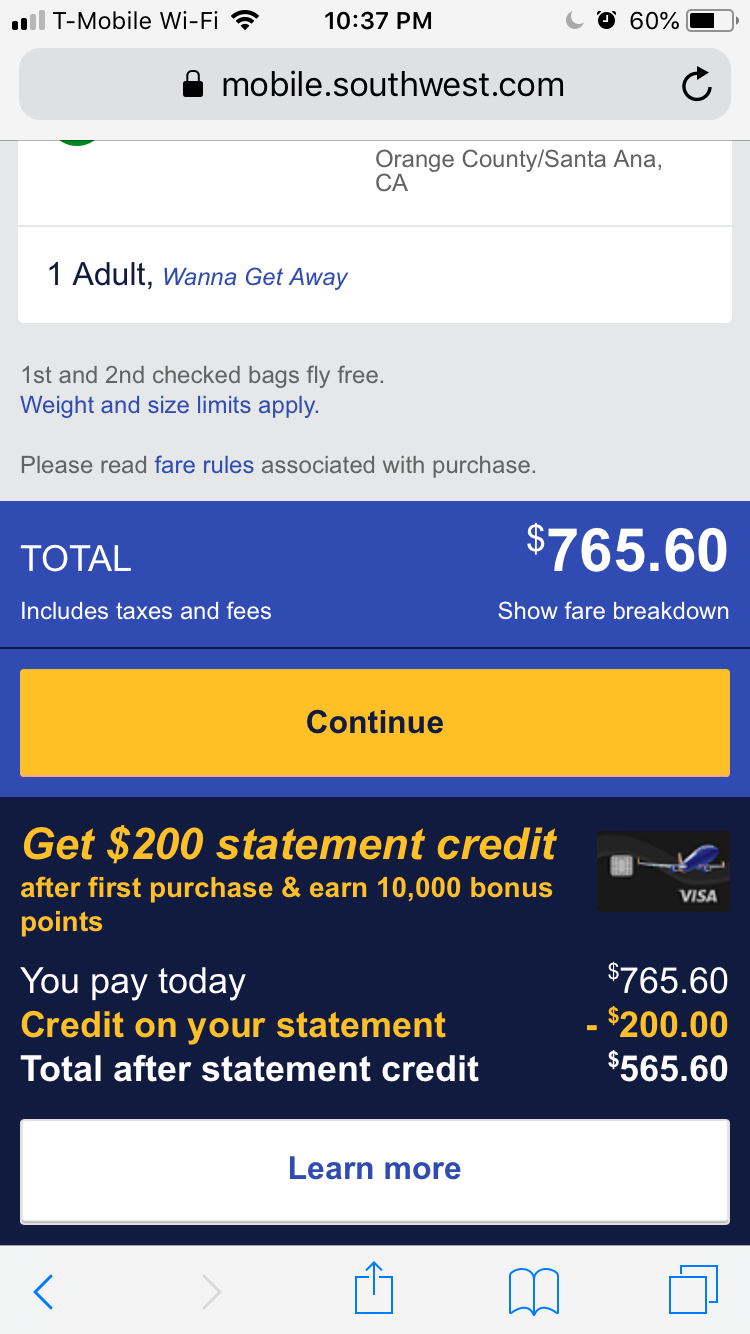Show fare breakdown
Viewport: 750px width, 1334px height.
[x=613, y=611]
